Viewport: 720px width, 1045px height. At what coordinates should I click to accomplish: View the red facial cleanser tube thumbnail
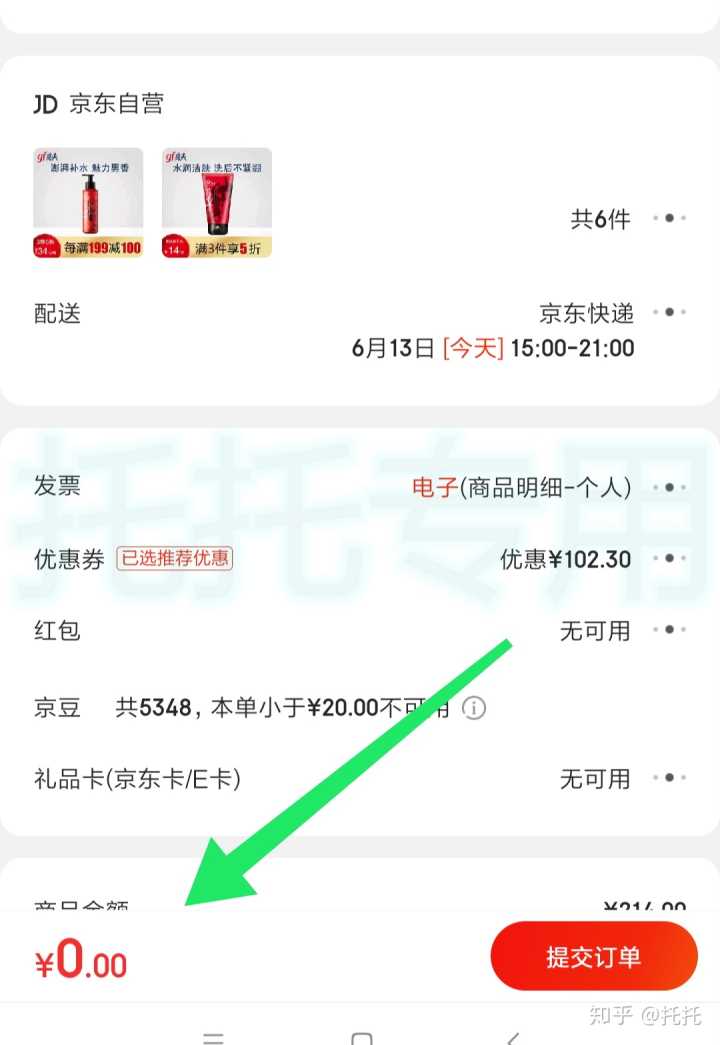coord(217,203)
